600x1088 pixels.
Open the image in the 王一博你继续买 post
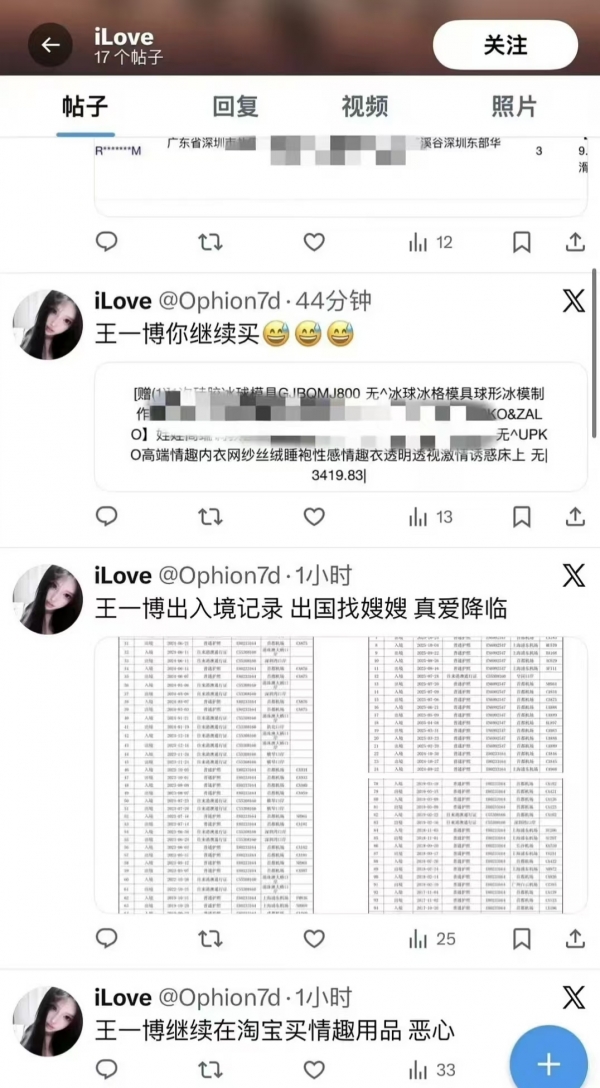340,427
